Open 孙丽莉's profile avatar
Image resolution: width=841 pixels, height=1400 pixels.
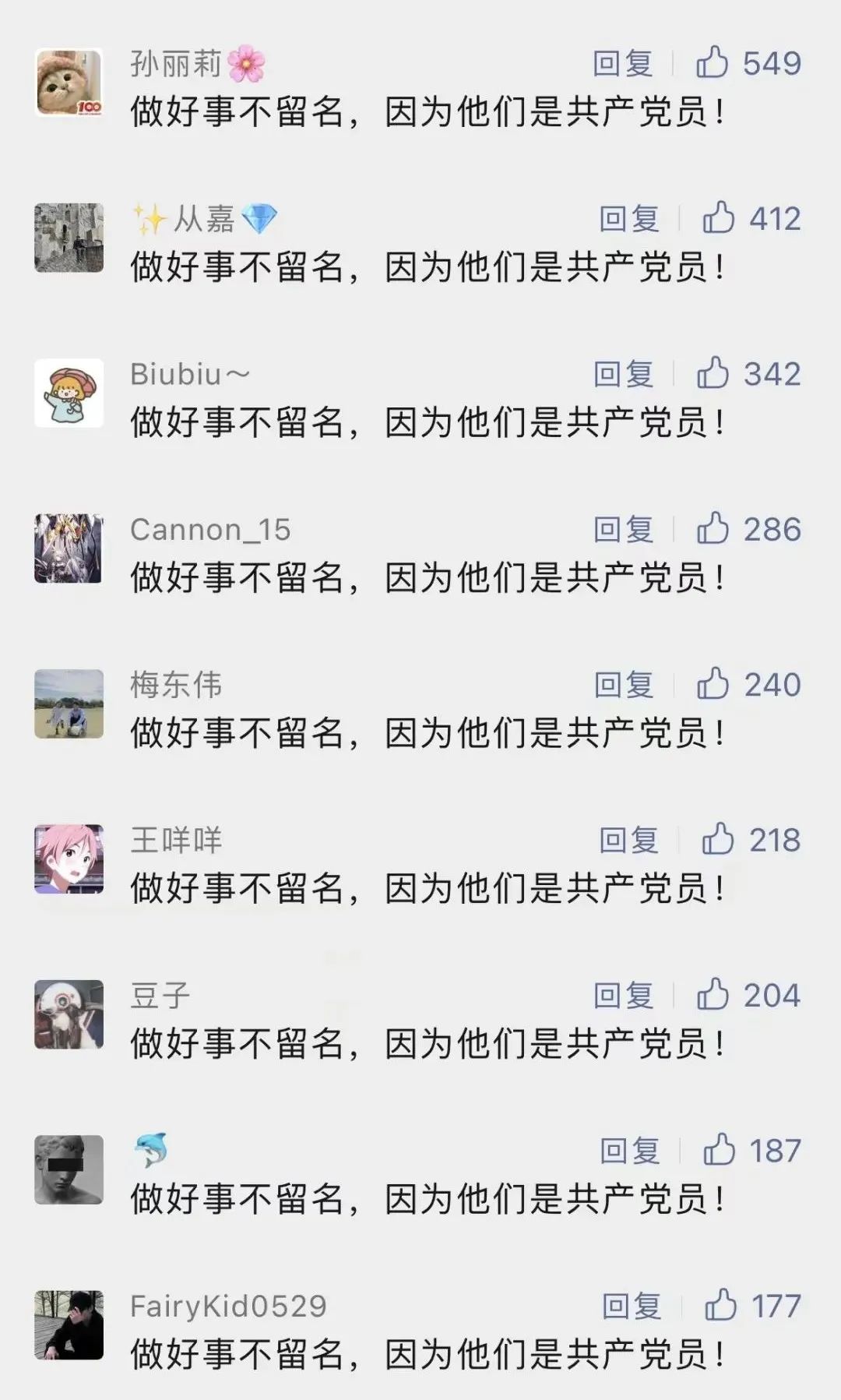click(x=69, y=83)
